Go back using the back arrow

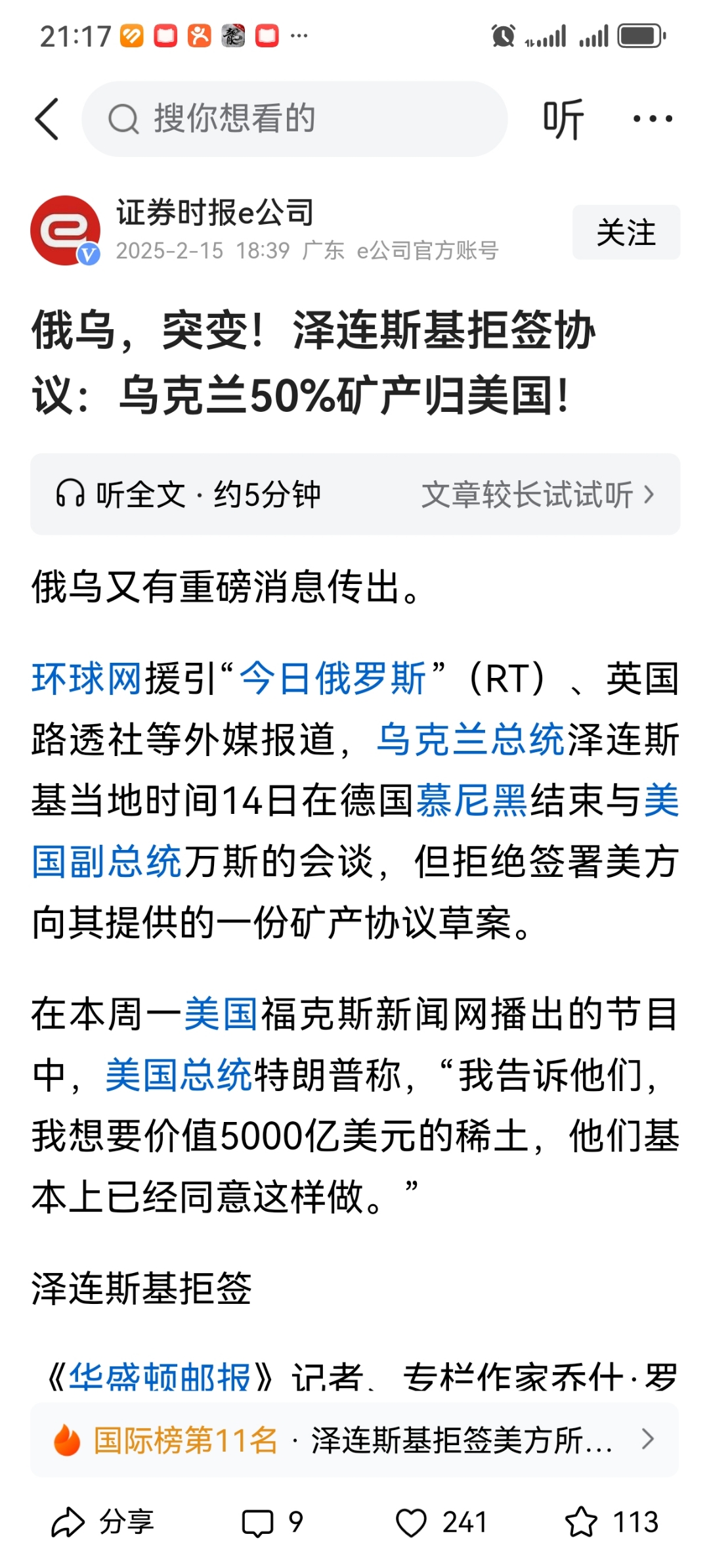(47, 119)
